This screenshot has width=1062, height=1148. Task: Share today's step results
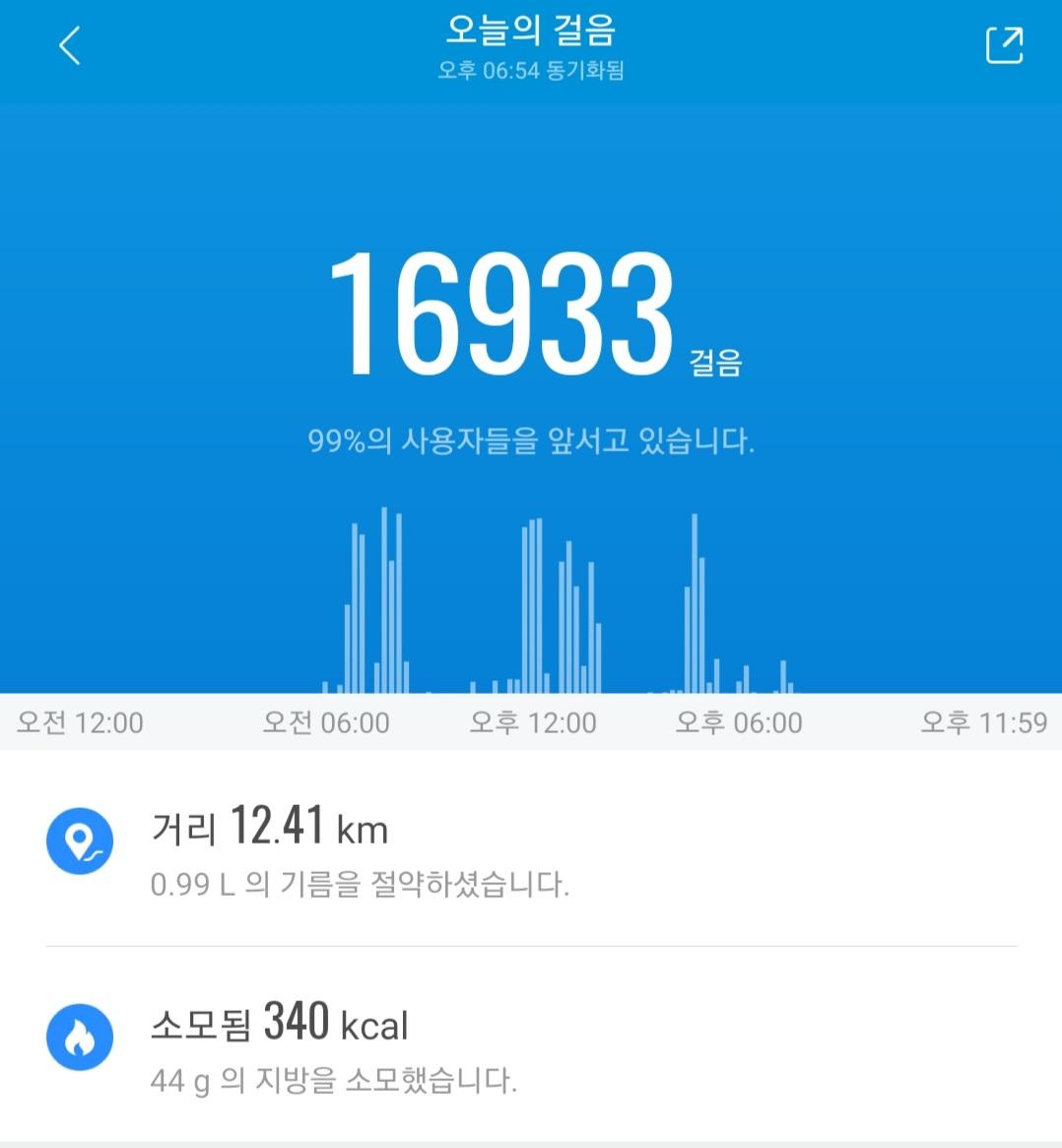1004,45
